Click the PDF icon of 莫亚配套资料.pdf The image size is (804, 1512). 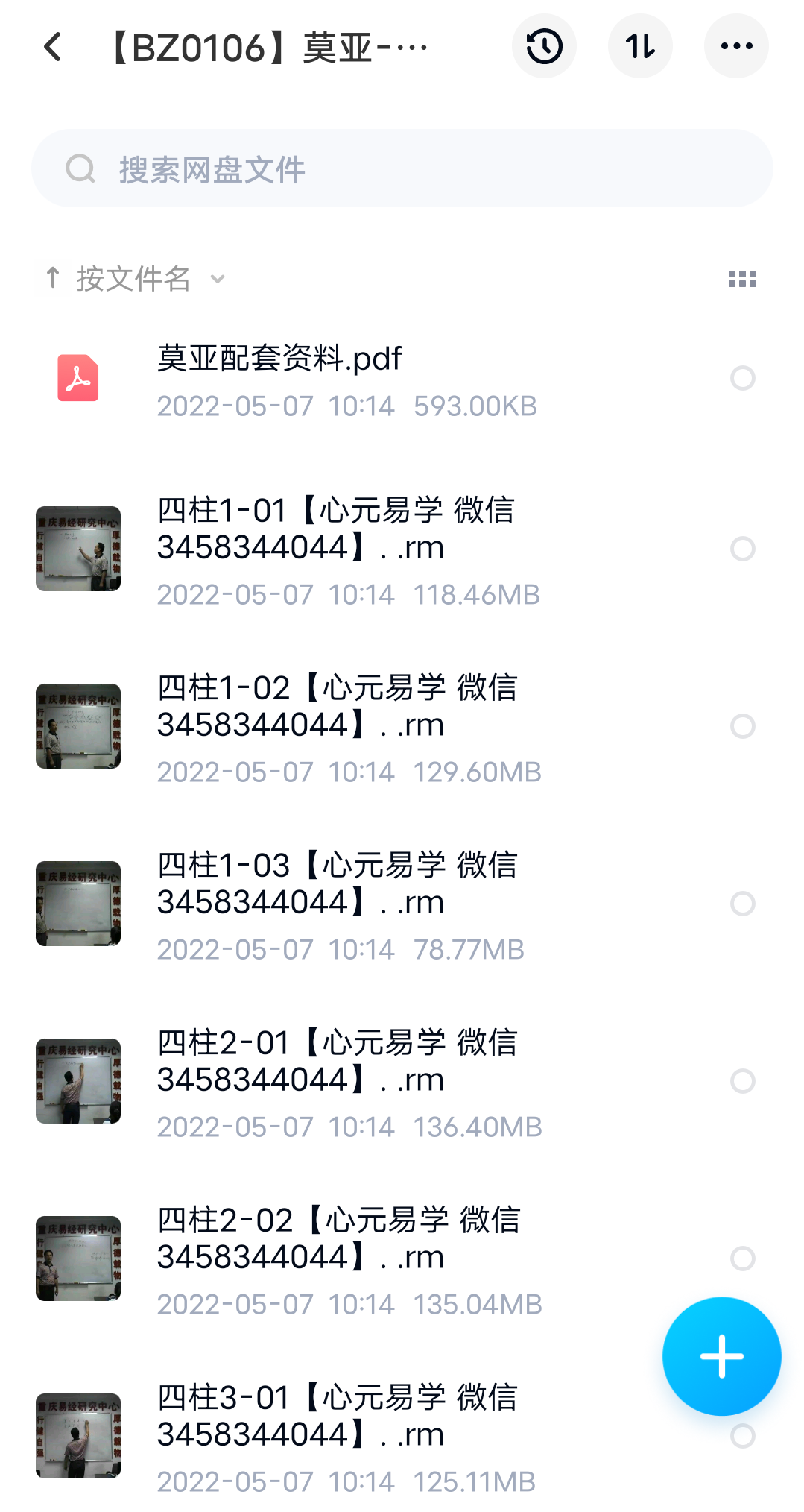point(77,379)
